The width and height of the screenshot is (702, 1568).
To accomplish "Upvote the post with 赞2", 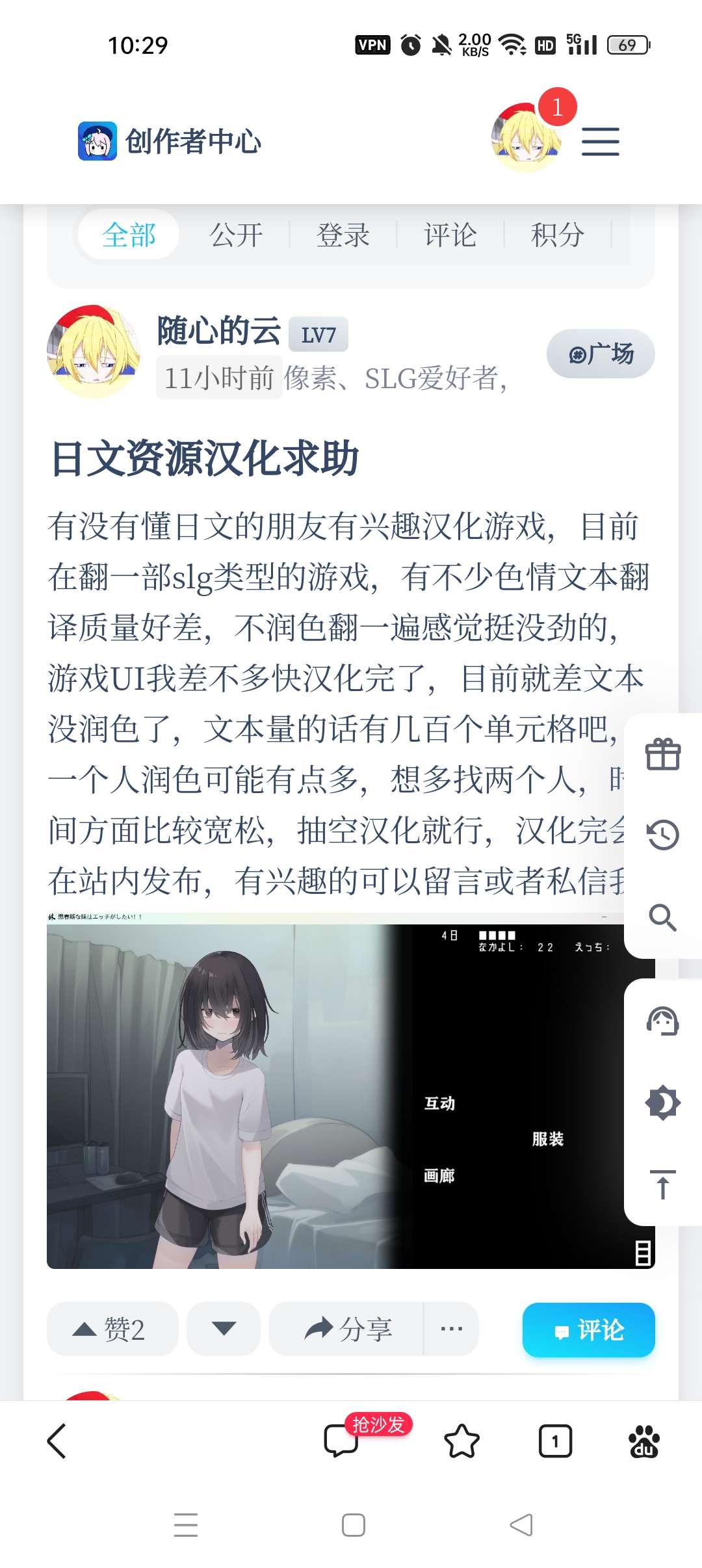I will [112, 1329].
